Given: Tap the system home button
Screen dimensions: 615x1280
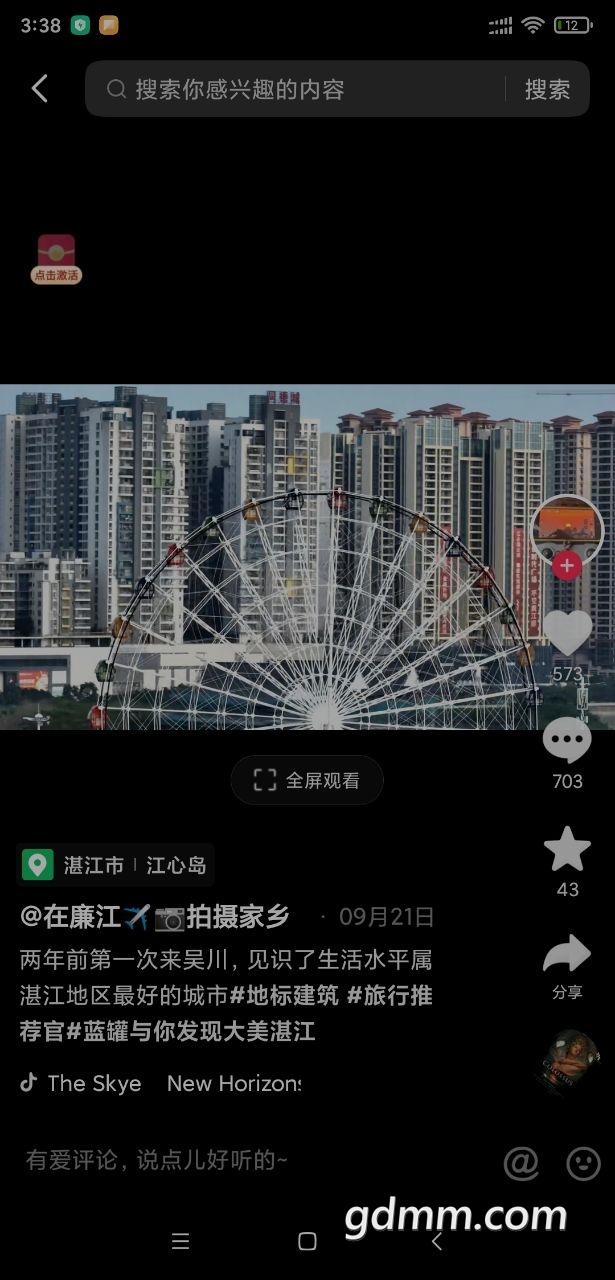Looking at the screenshot, I should (307, 1241).
